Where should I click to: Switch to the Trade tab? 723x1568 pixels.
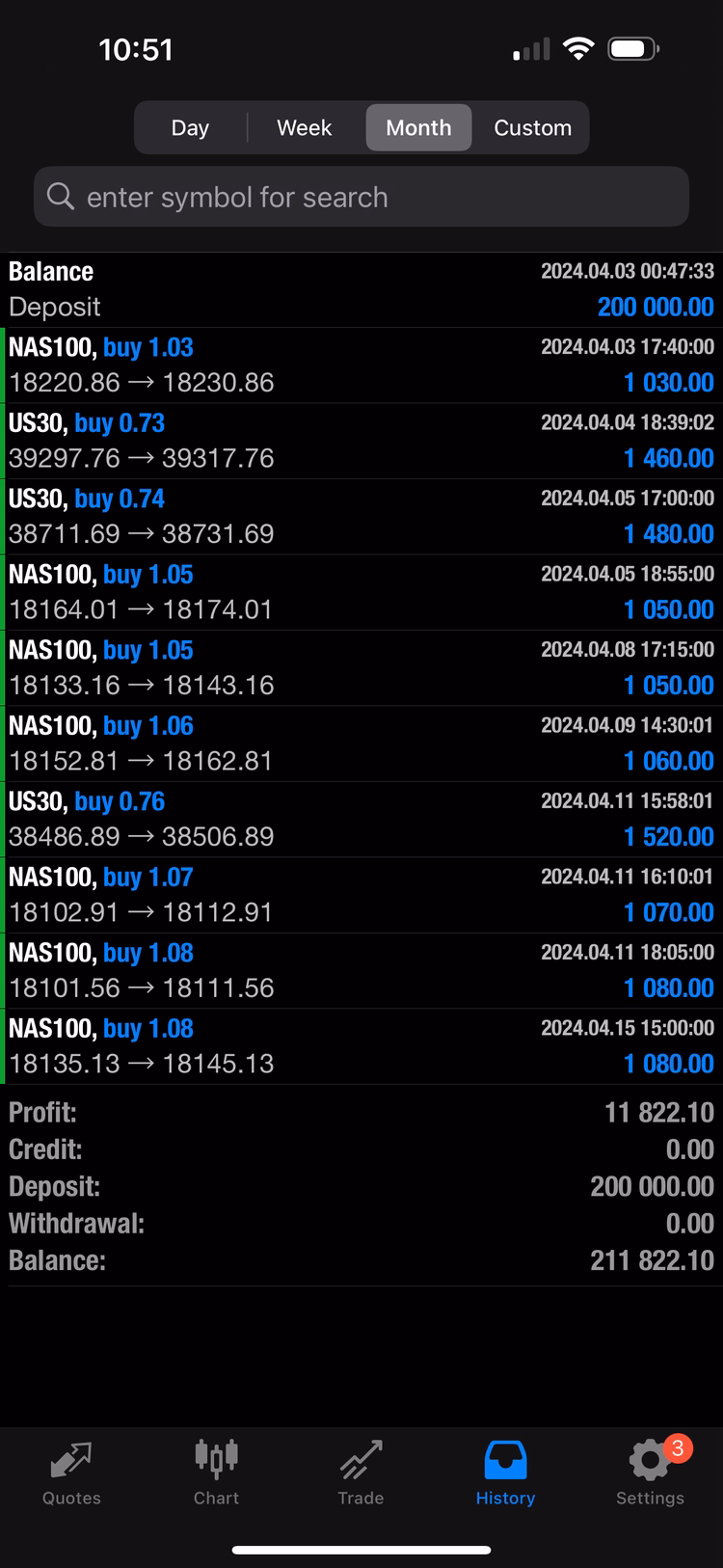click(x=361, y=1473)
